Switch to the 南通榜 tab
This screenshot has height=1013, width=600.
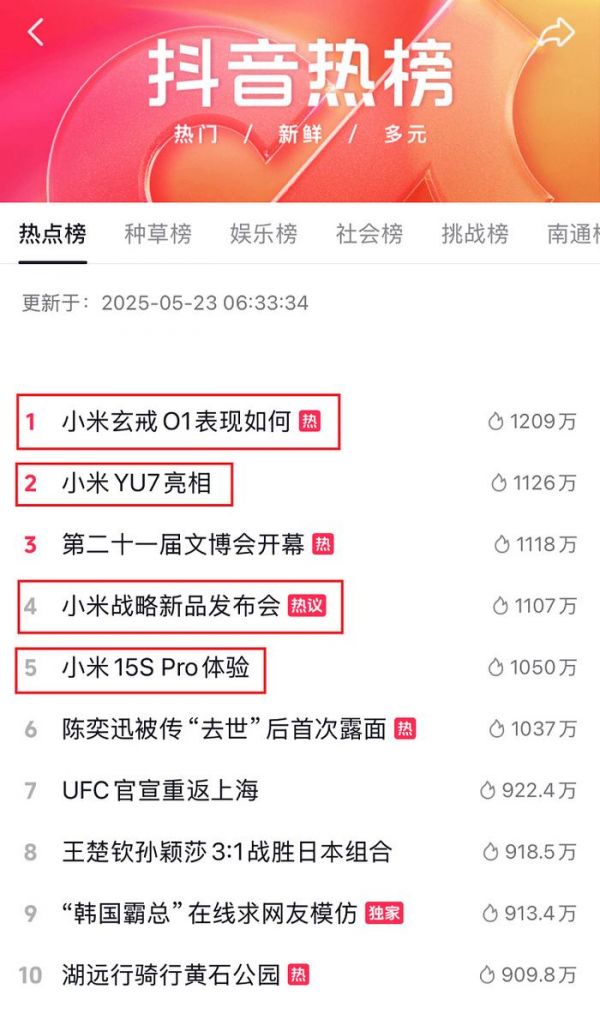(573, 234)
